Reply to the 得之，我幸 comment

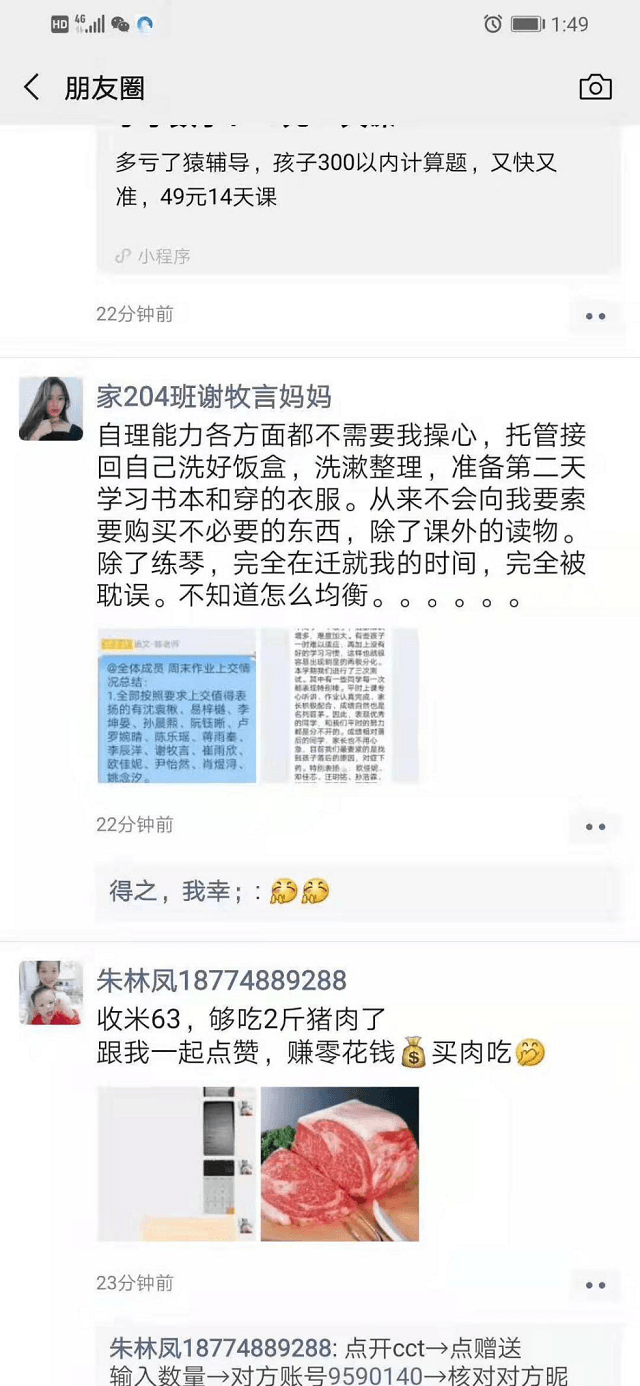[x=218, y=891]
